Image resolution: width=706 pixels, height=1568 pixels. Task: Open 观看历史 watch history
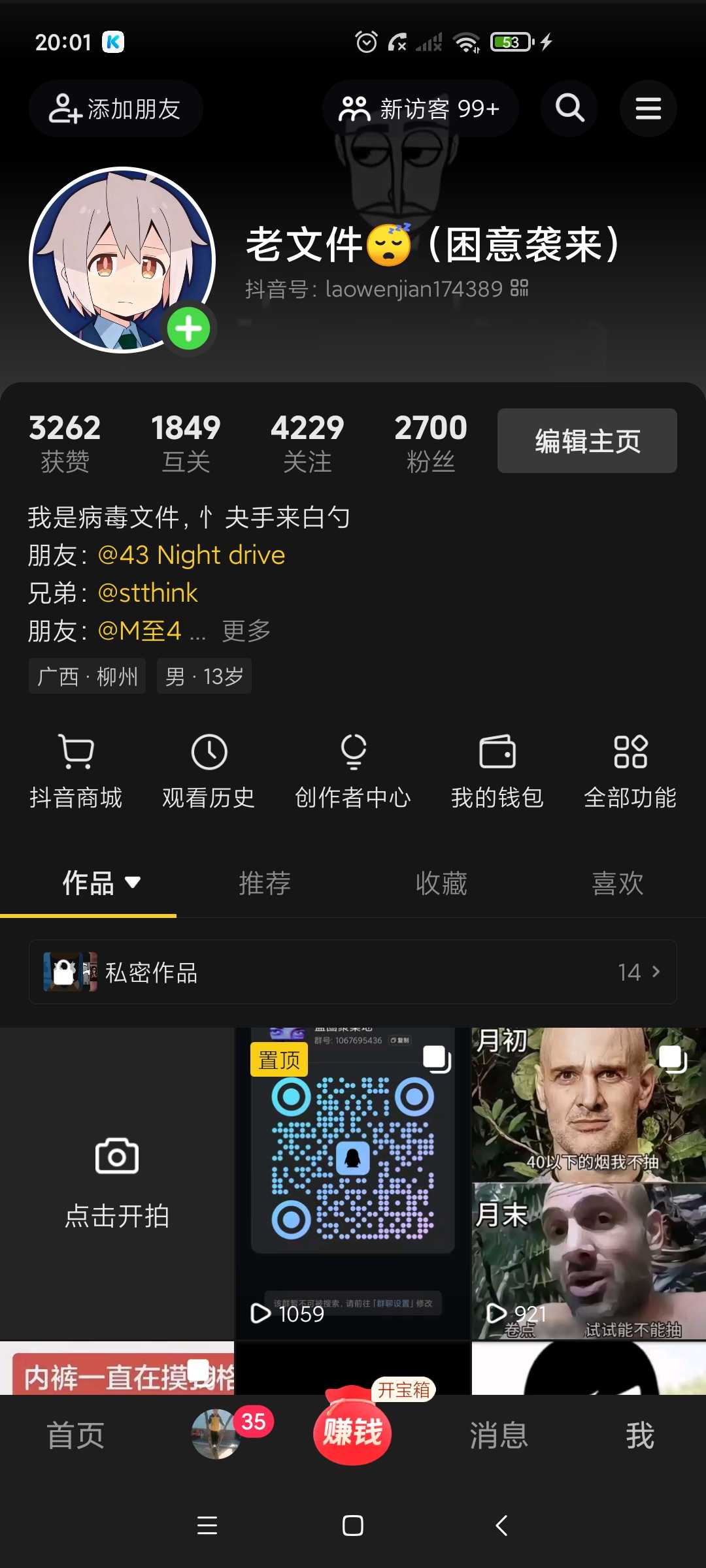tap(209, 771)
